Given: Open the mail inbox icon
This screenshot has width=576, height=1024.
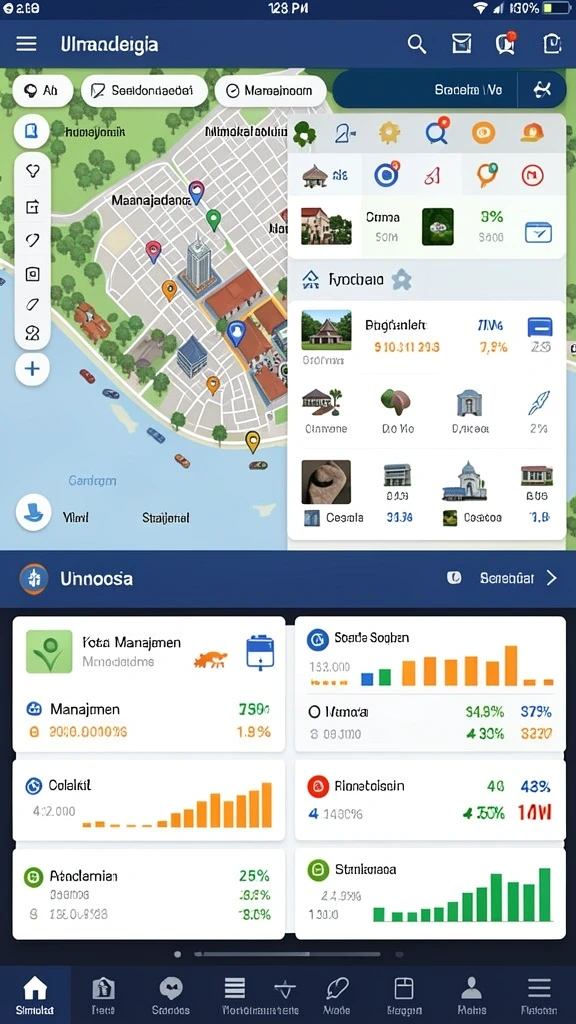Looking at the screenshot, I should pyautogui.click(x=461, y=44).
